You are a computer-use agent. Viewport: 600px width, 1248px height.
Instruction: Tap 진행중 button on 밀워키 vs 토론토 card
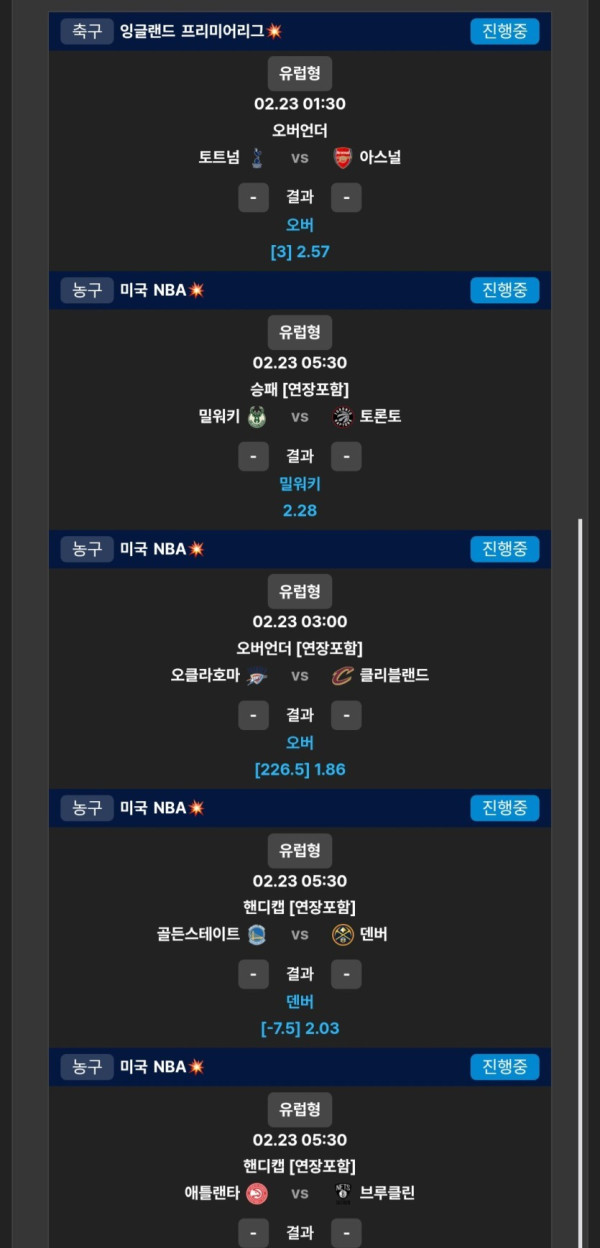tap(504, 290)
